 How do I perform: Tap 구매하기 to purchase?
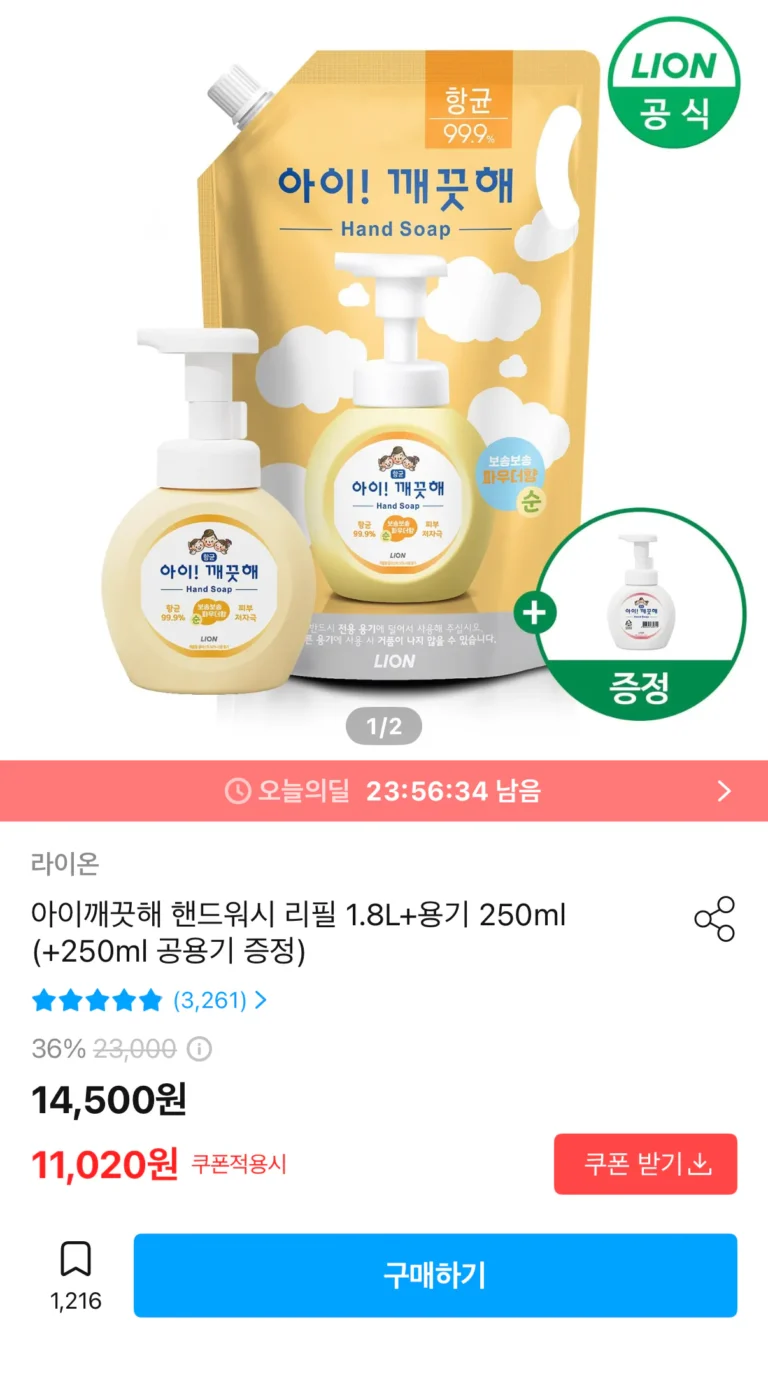(x=435, y=1275)
